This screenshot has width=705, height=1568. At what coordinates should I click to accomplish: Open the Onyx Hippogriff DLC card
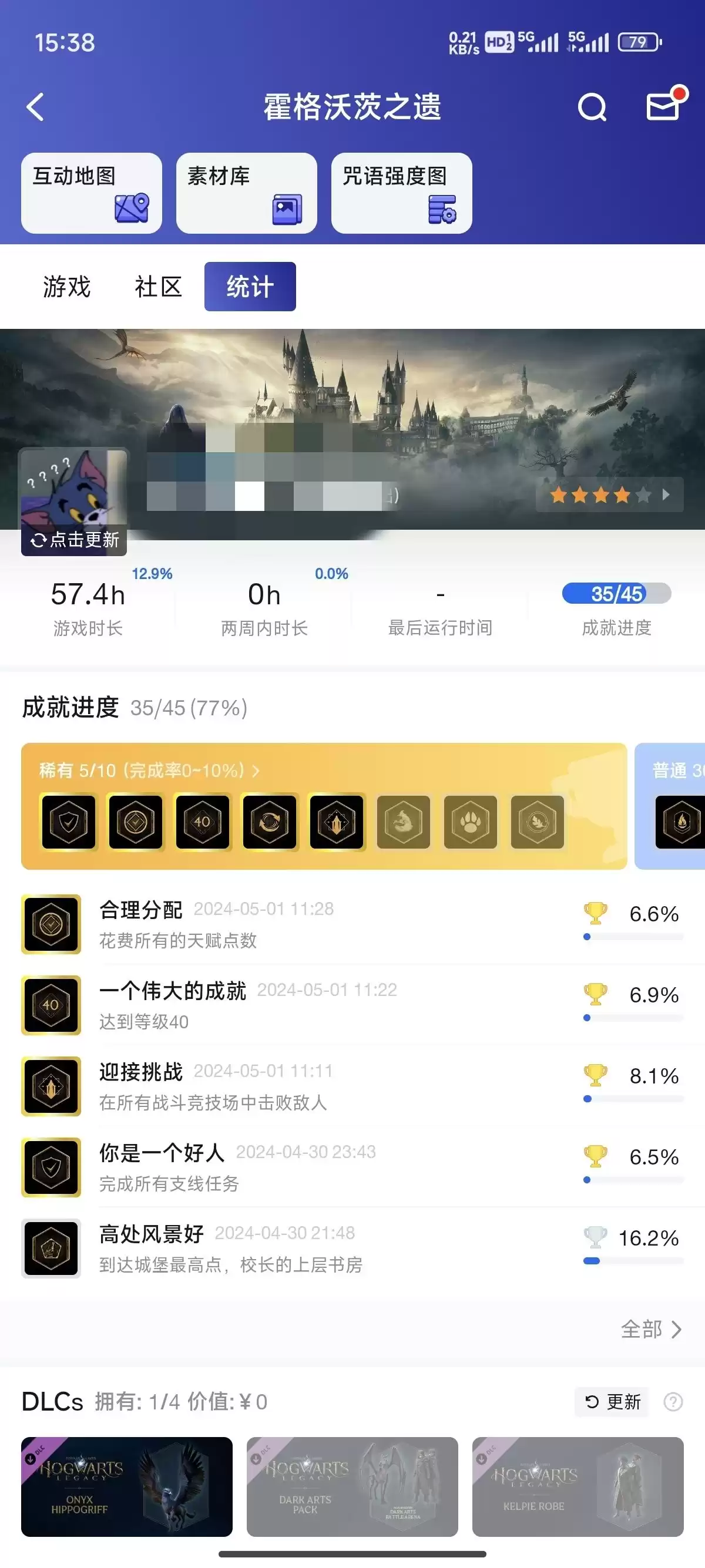pyautogui.click(x=127, y=1486)
